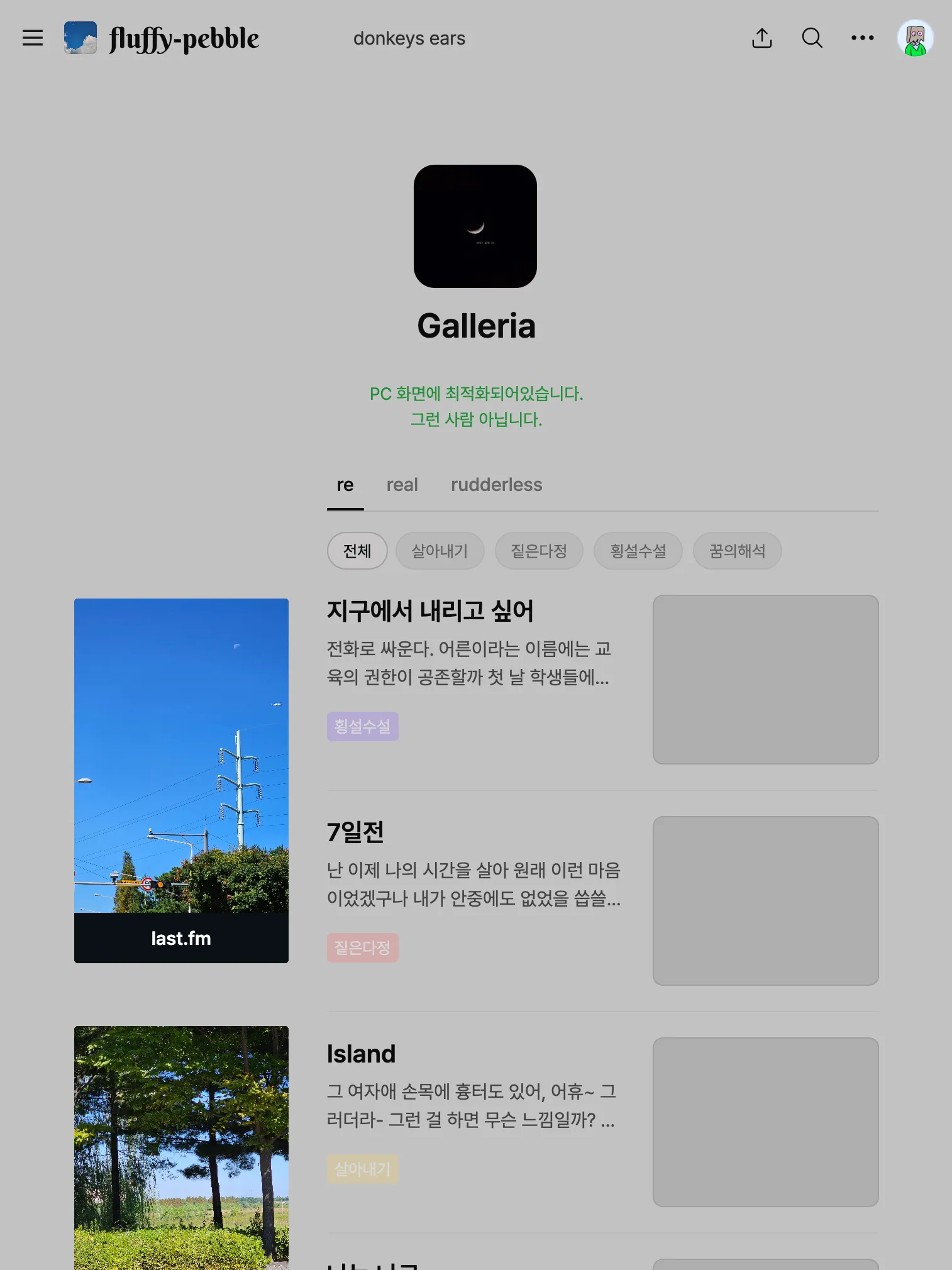Viewport: 952px width, 1270px height.
Task: Open the three-dot overflow menu
Action: pos(862,38)
